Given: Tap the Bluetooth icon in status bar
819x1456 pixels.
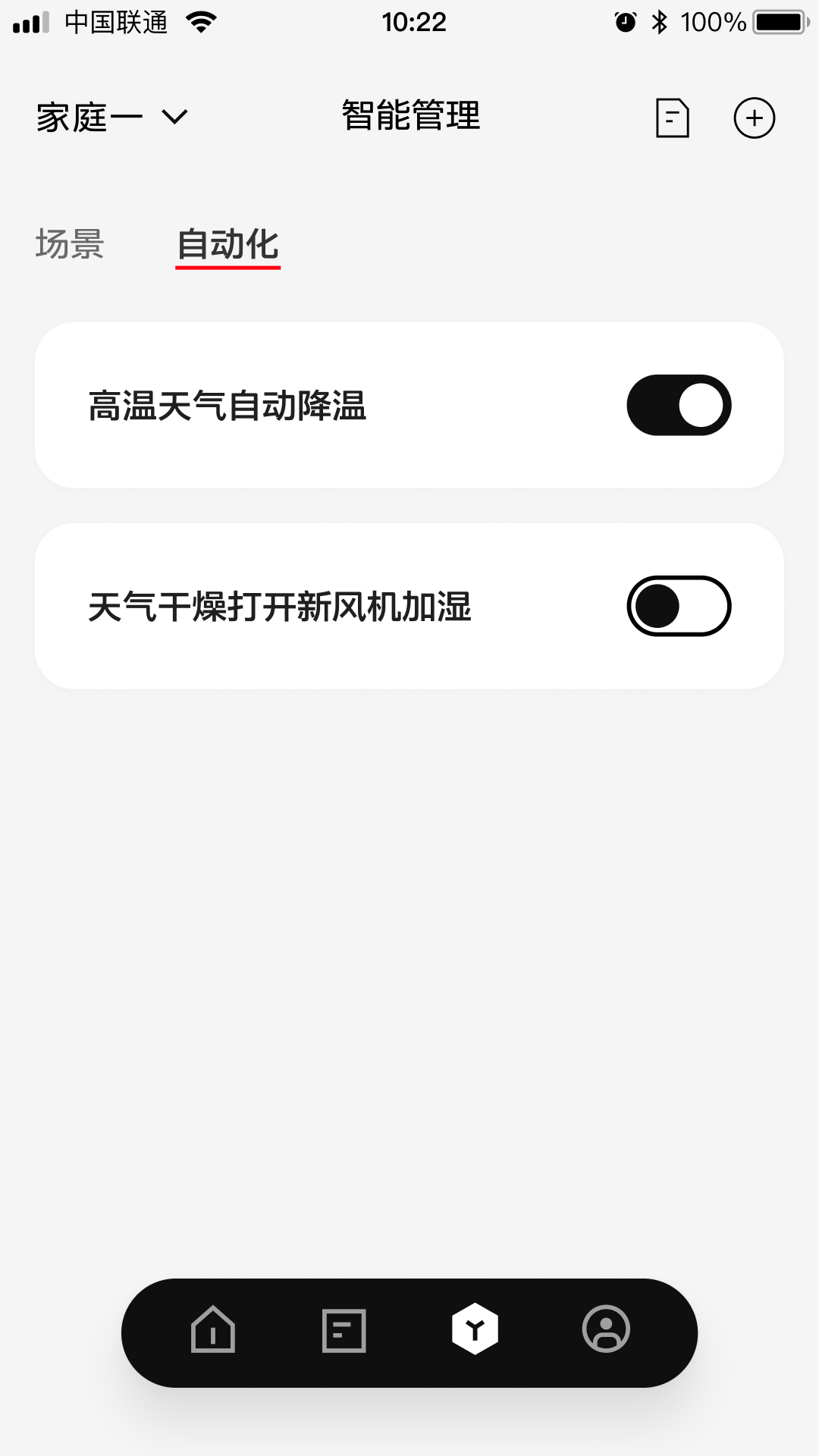Looking at the screenshot, I should [661, 22].
